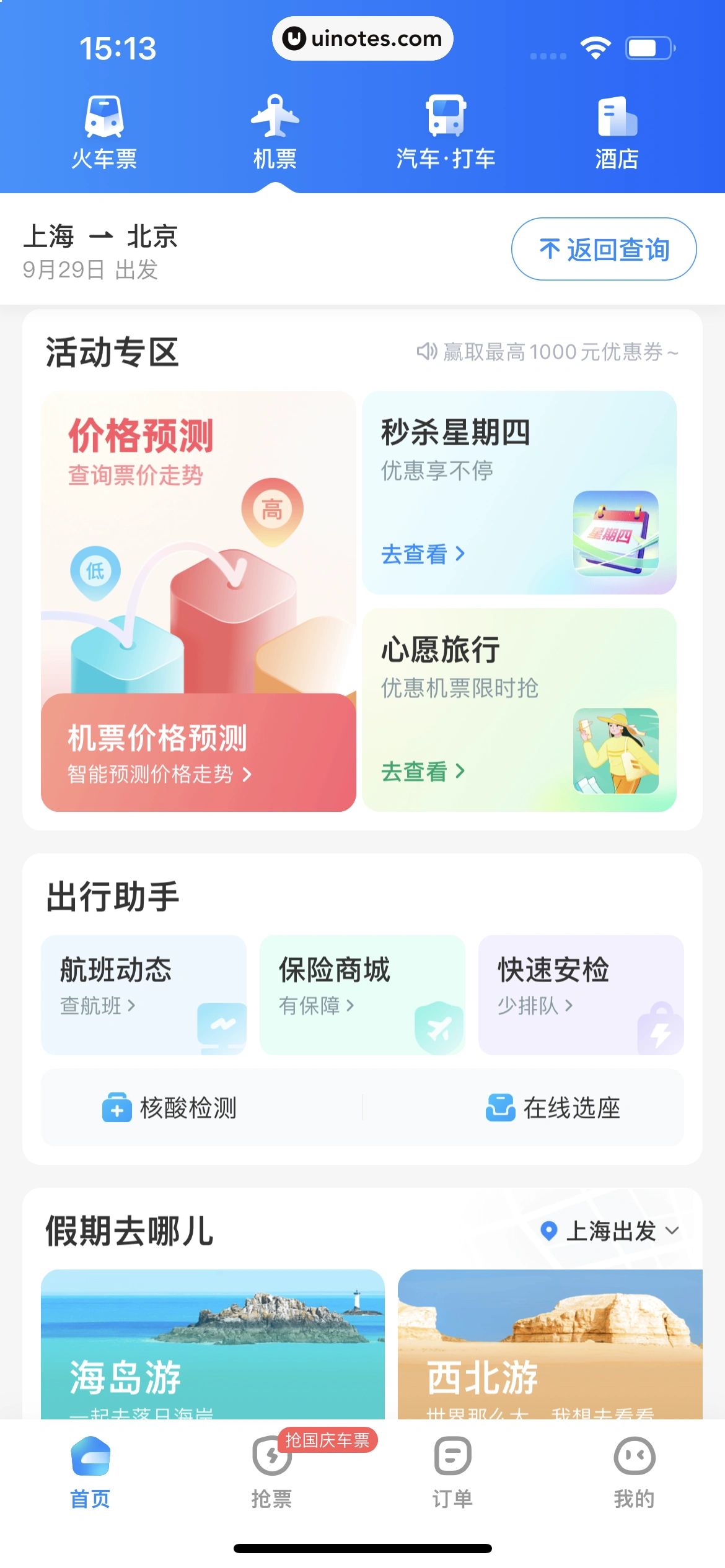Open the 秒杀星期四 promotion card
The image size is (725, 1568).
pyautogui.click(x=519, y=492)
